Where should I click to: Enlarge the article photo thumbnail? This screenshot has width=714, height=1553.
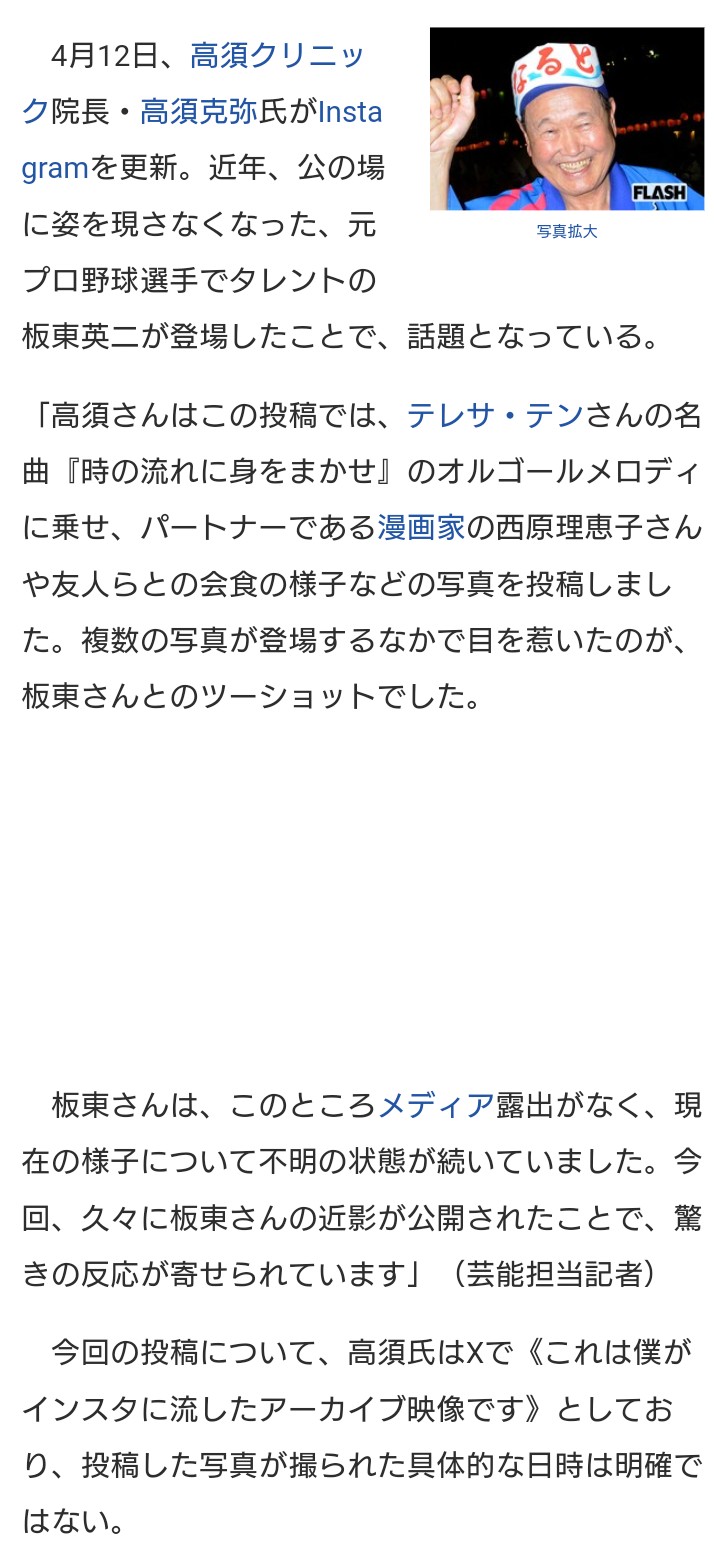click(x=566, y=119)
